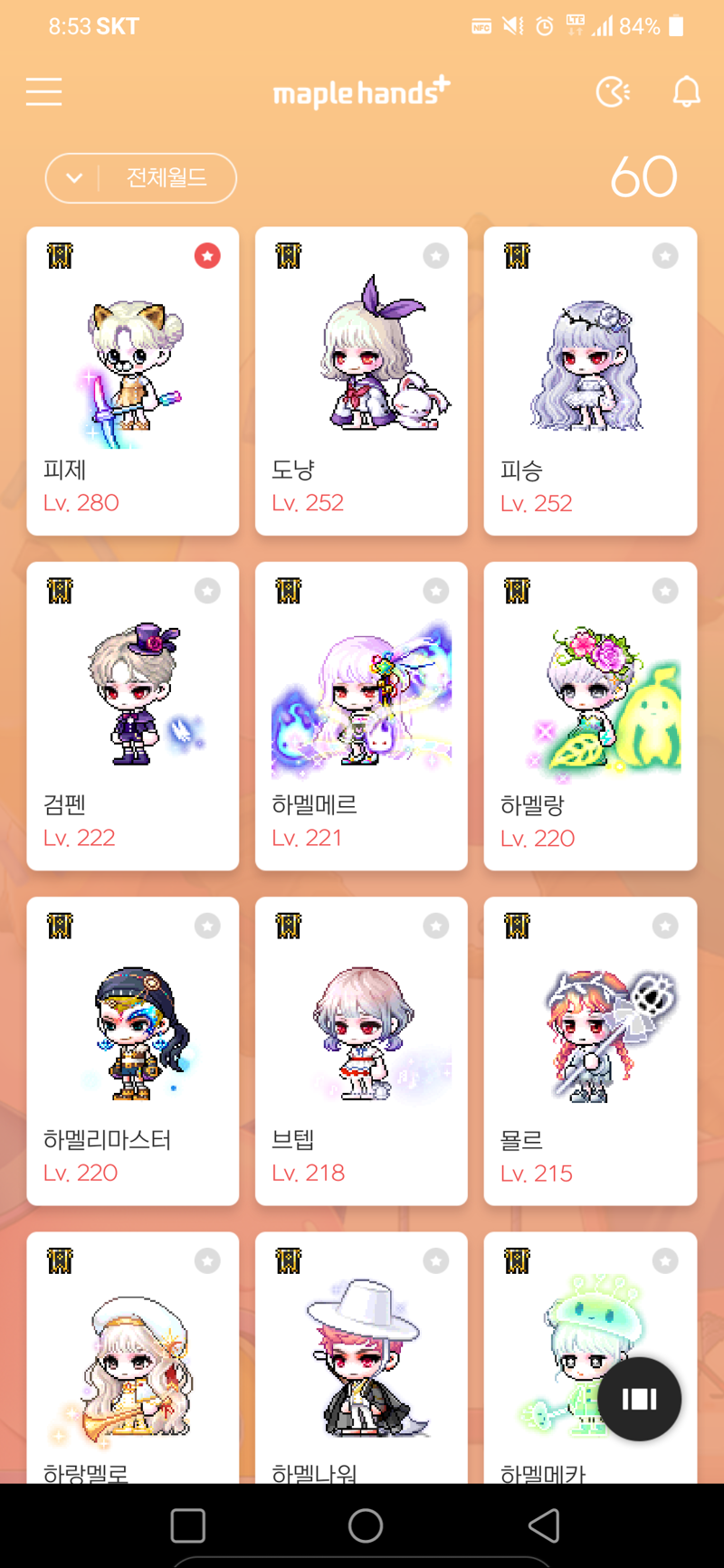
Task: Tap the dark floating view-switch button
Action: 639,1399
